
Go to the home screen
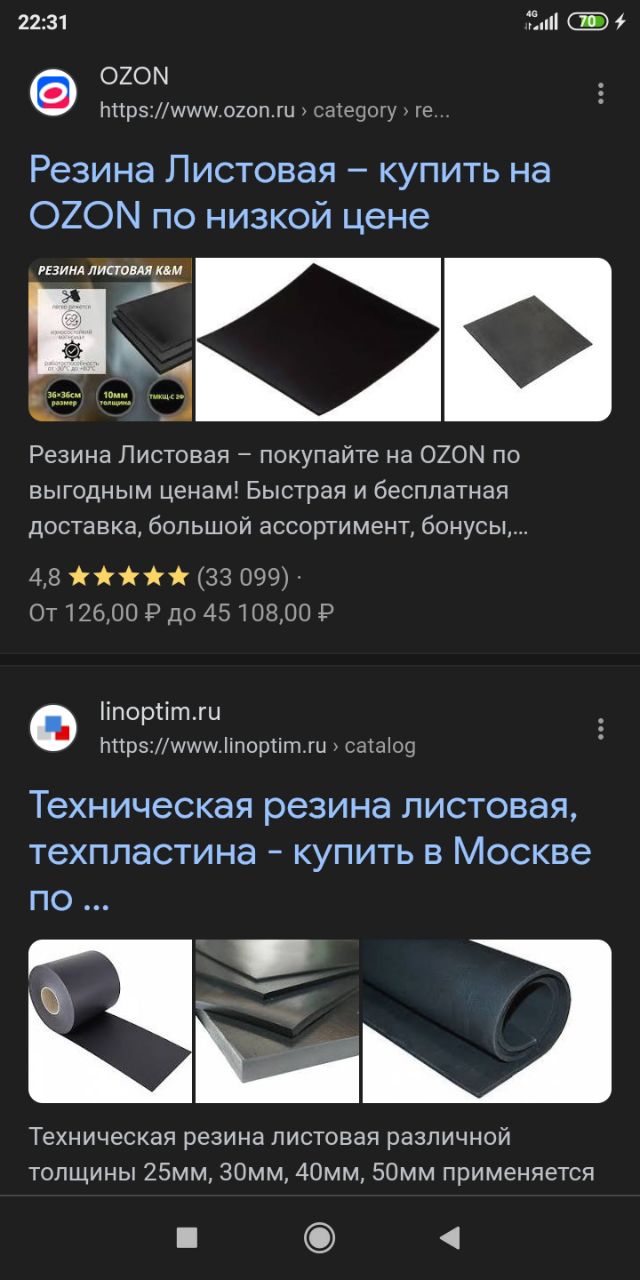(319, 1238)
